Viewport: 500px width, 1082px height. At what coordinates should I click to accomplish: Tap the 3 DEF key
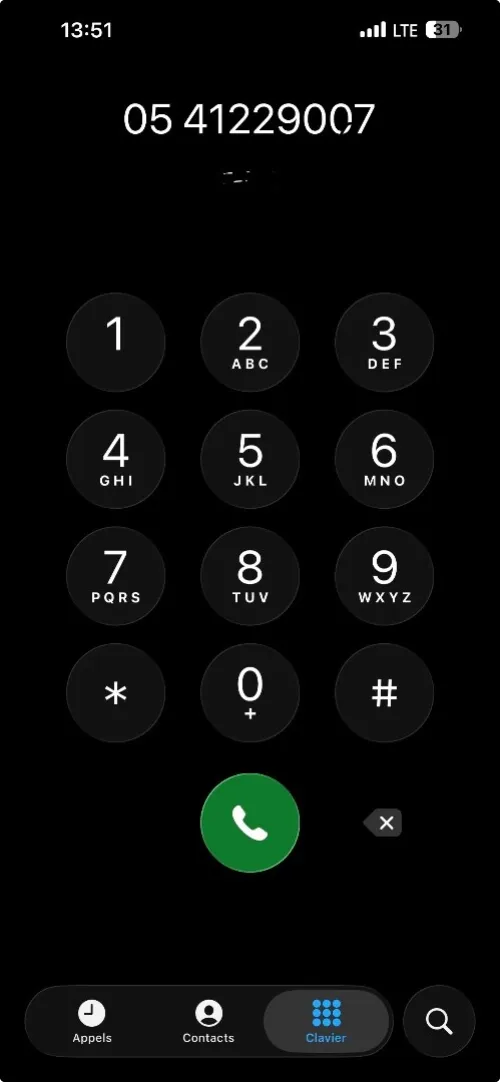tap(384, 342)
